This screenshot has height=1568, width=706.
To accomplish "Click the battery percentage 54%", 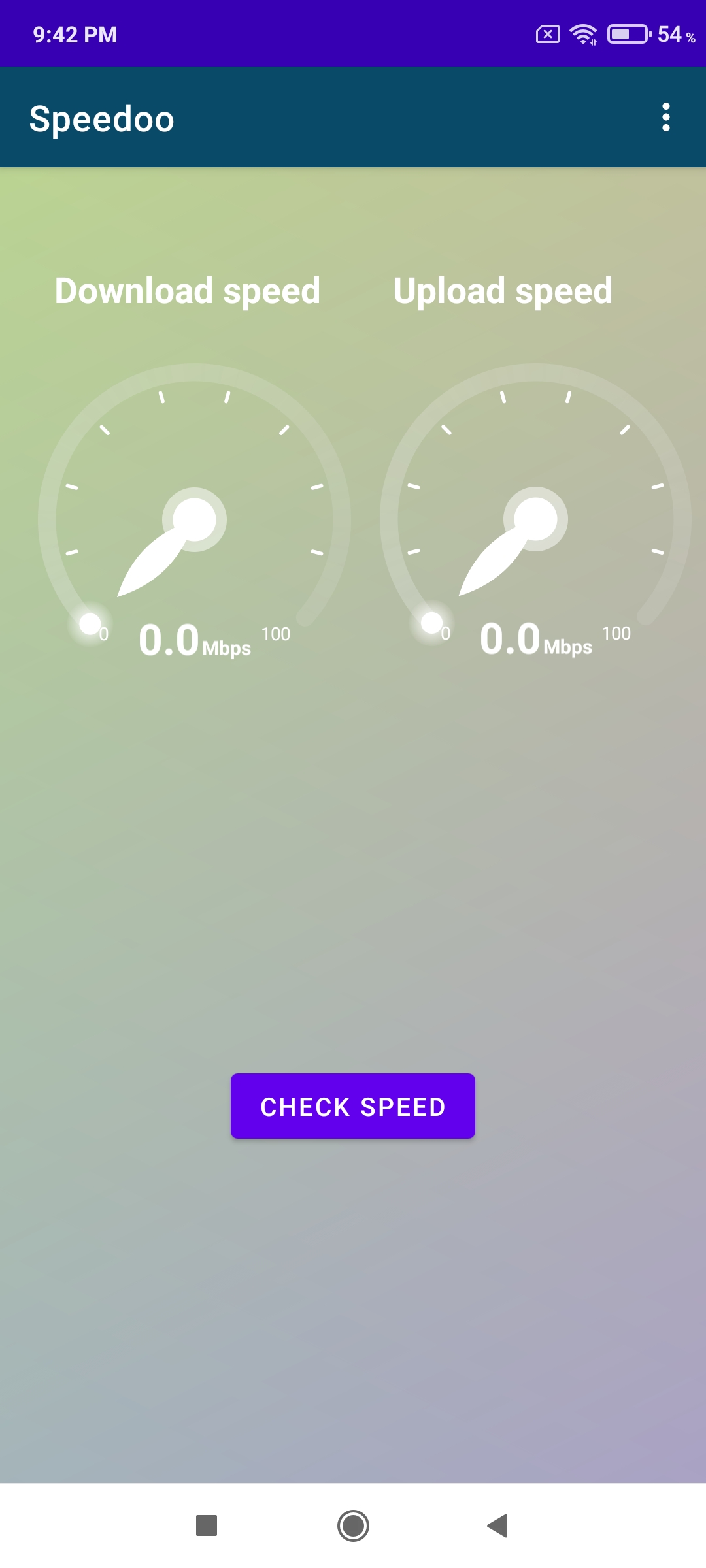I will pyautogui.click(x=675, y=35).
